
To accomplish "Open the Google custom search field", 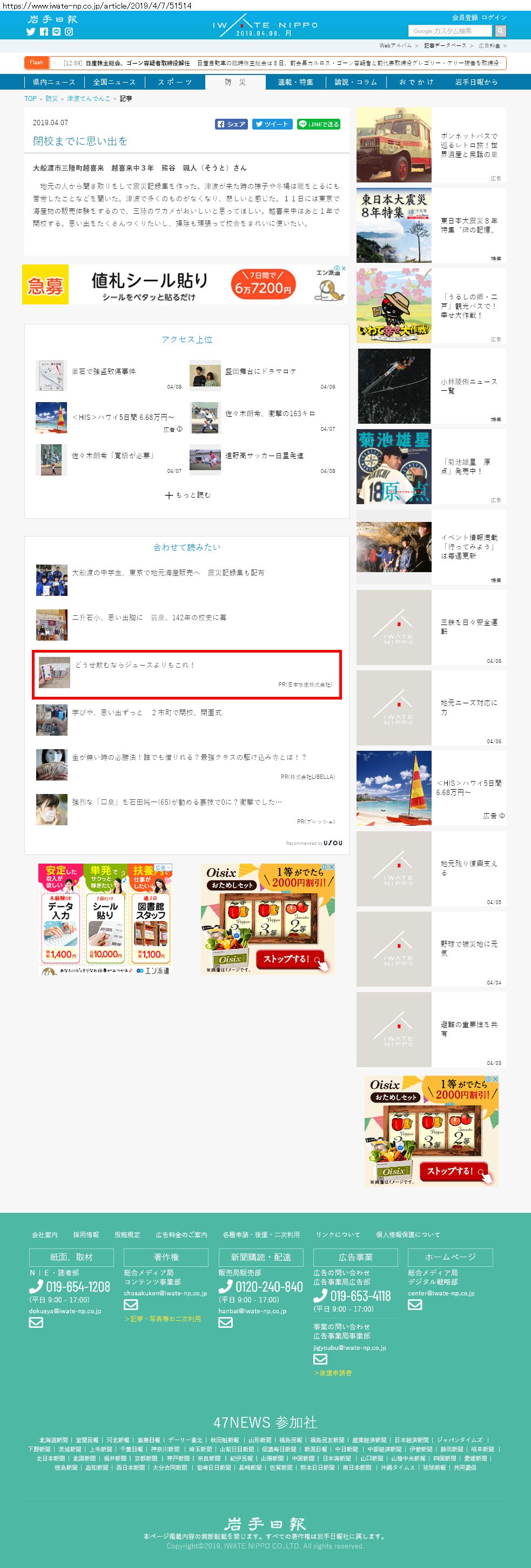I will tap(449, 31).
